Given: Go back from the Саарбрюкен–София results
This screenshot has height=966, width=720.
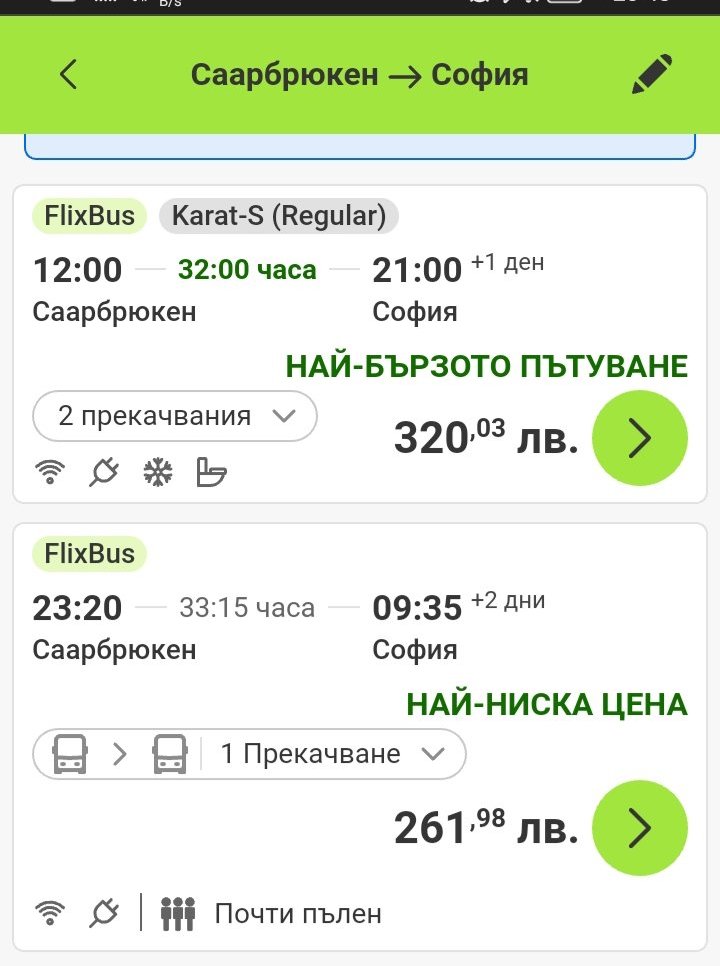Looking at the screenshot, I should coord(68,75).
